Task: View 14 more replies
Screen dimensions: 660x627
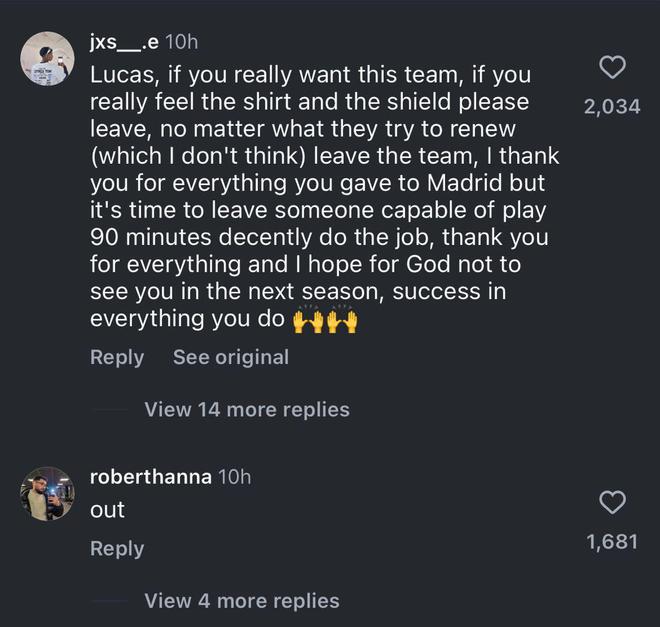Action: (x=246, y=409)
